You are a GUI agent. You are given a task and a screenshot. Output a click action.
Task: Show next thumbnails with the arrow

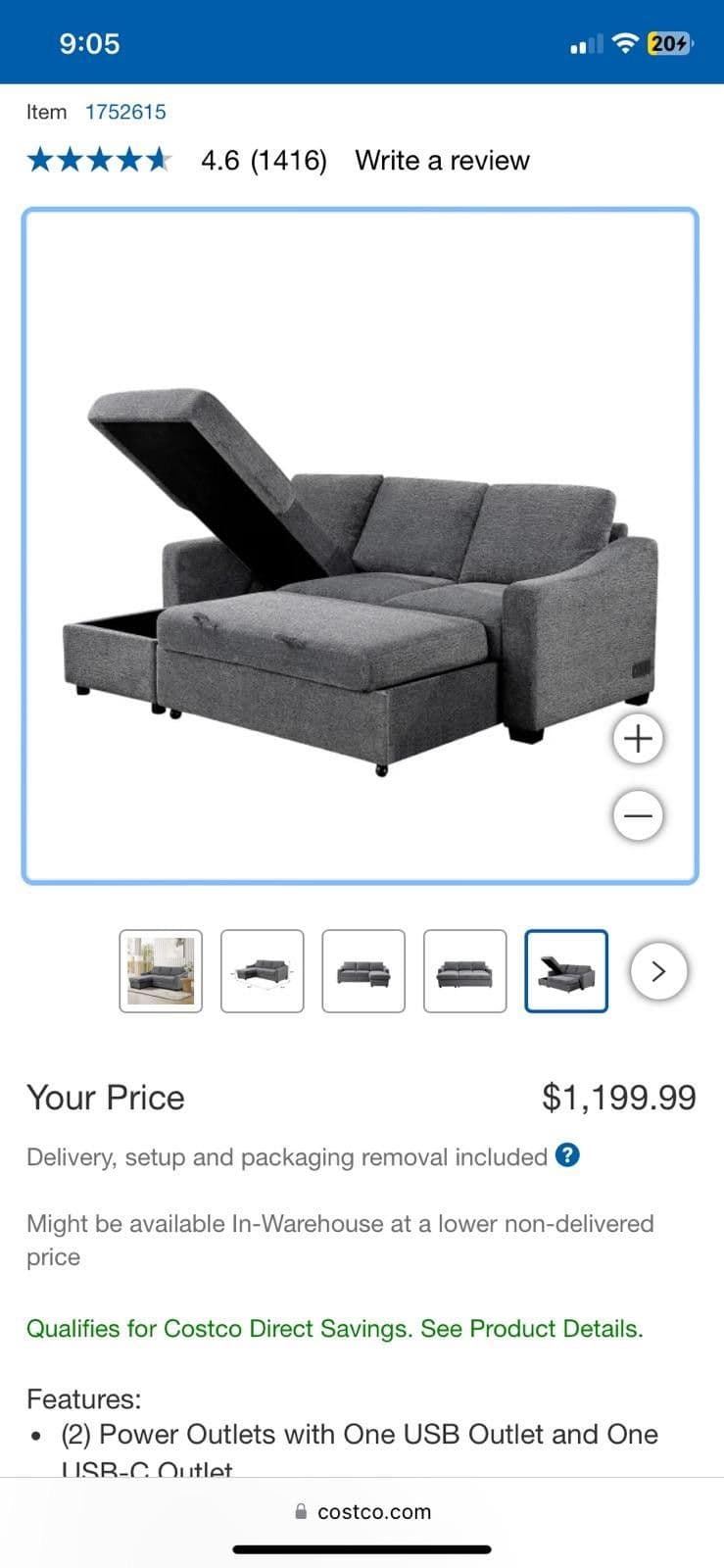tap(658, 971)
